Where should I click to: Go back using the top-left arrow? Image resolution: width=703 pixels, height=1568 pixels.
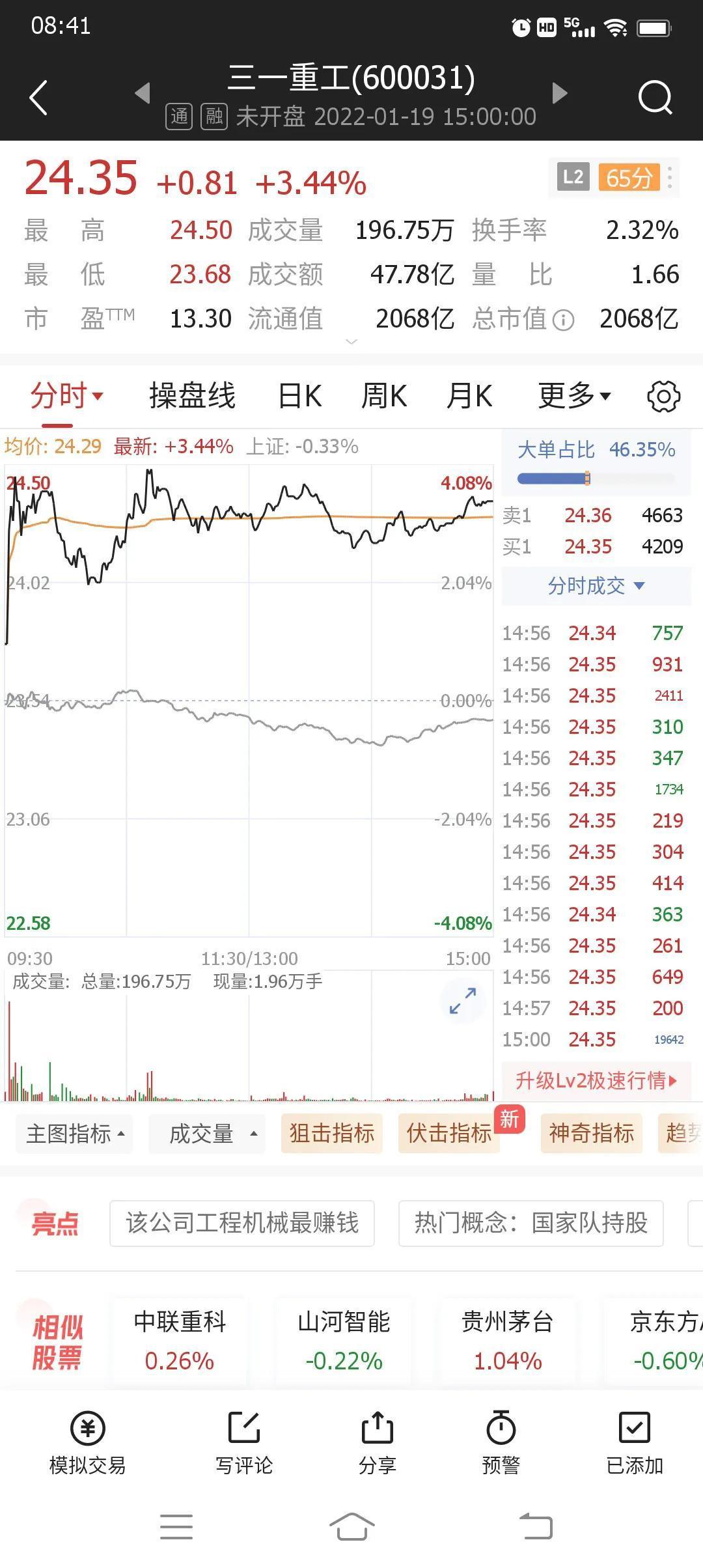click(x=39, y=98)
